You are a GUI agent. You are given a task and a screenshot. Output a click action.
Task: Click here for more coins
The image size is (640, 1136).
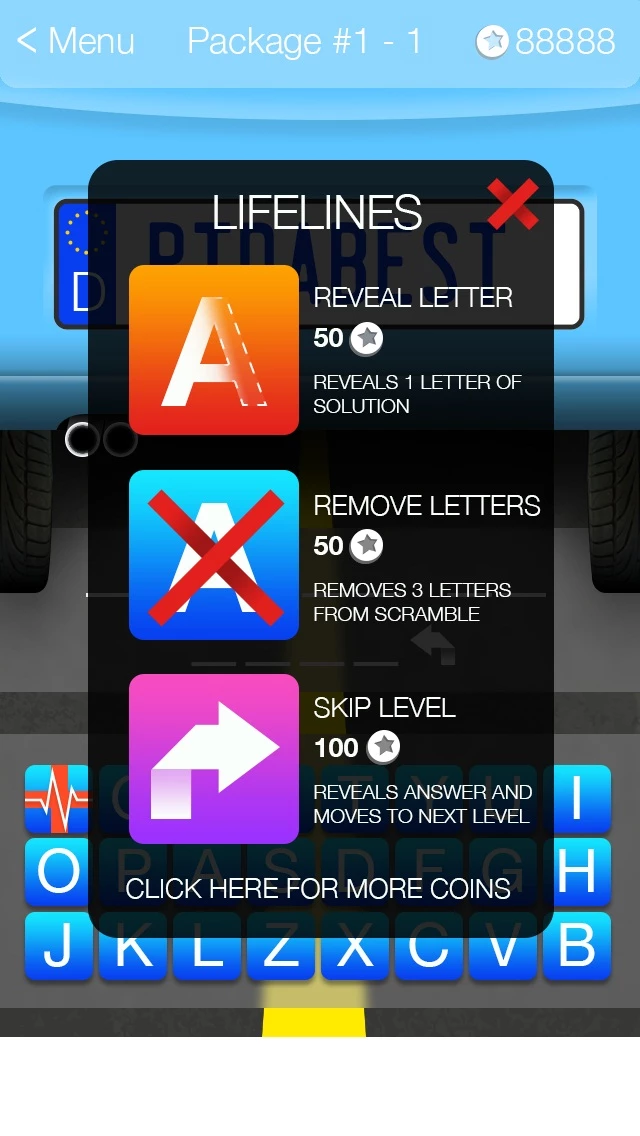[318, 888]
